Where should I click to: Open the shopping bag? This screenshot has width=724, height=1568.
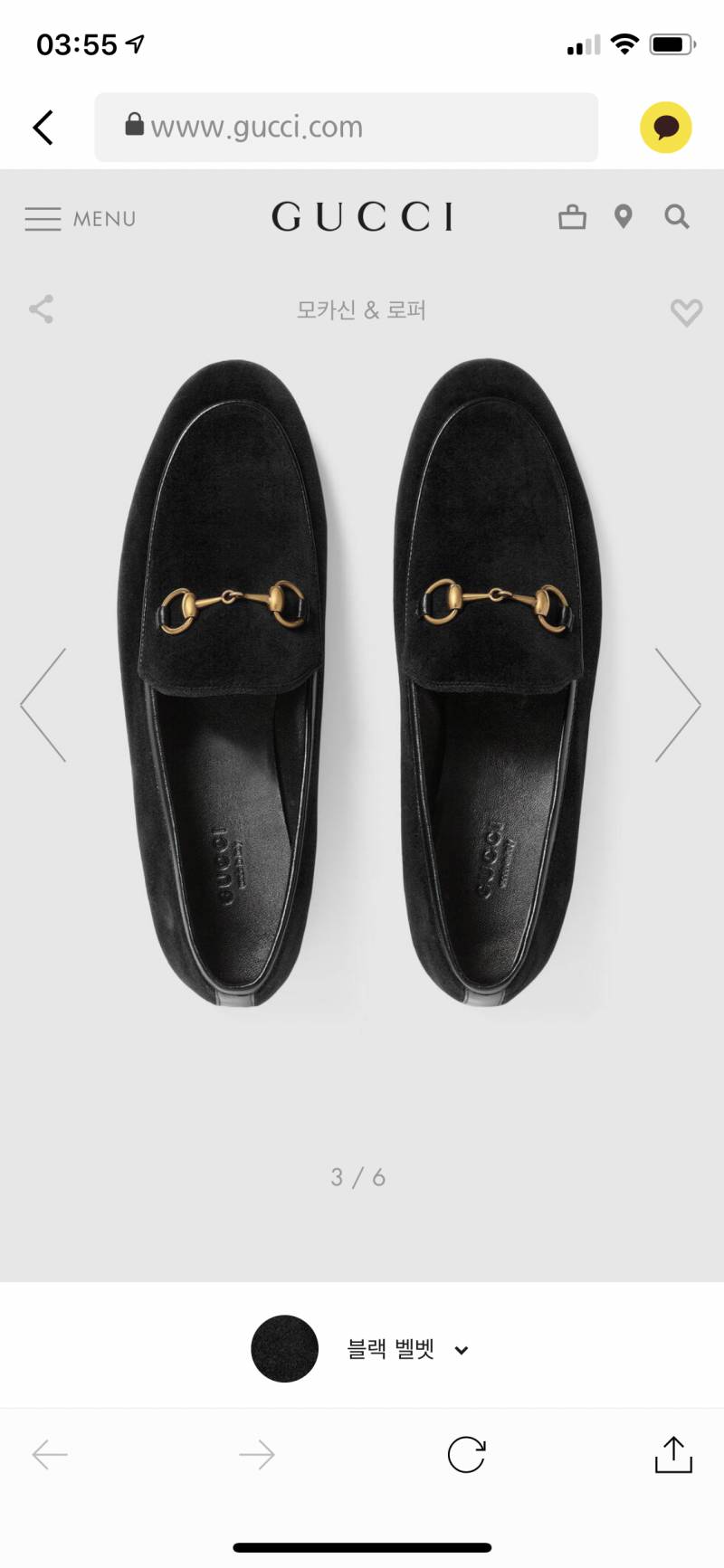pos(572,217)
